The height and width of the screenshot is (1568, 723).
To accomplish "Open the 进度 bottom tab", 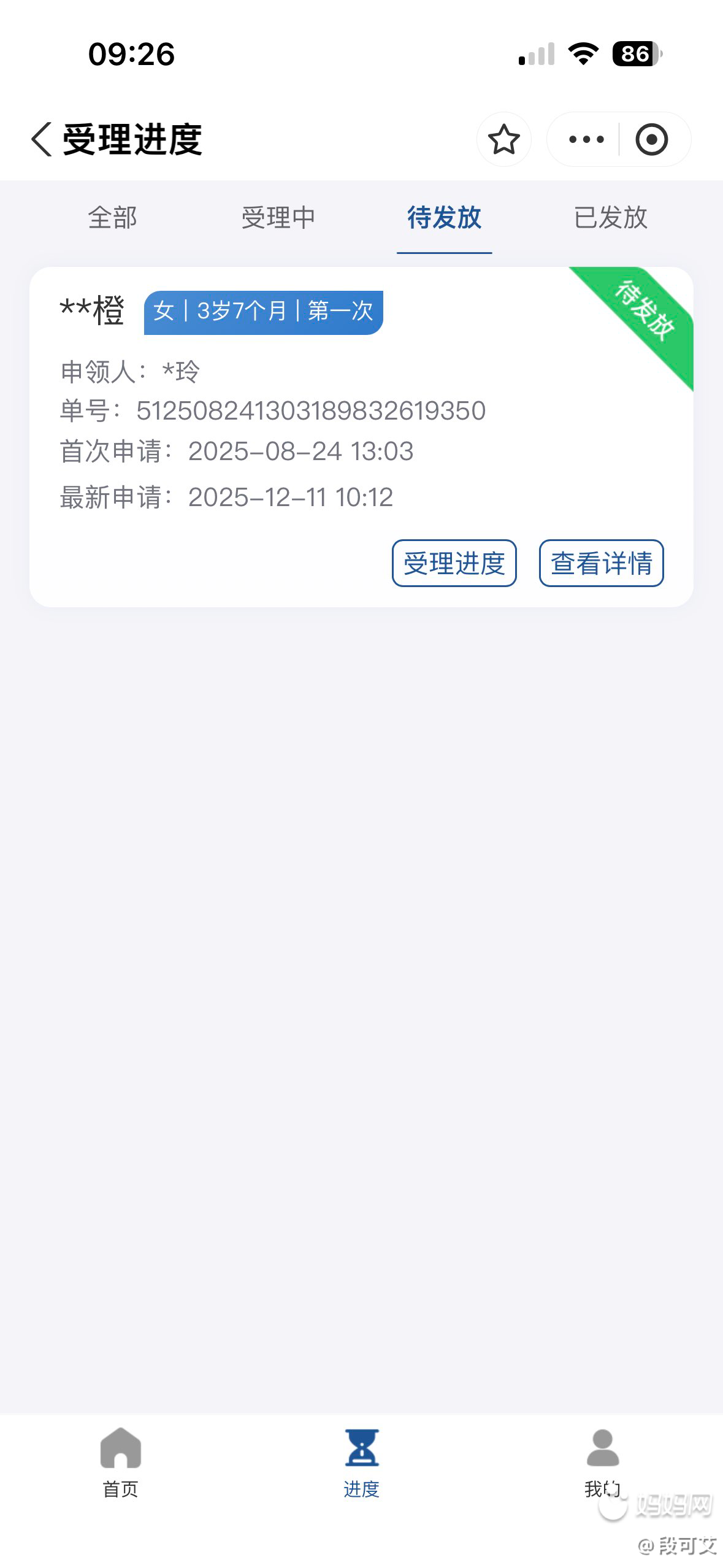I will (361, 1463).
